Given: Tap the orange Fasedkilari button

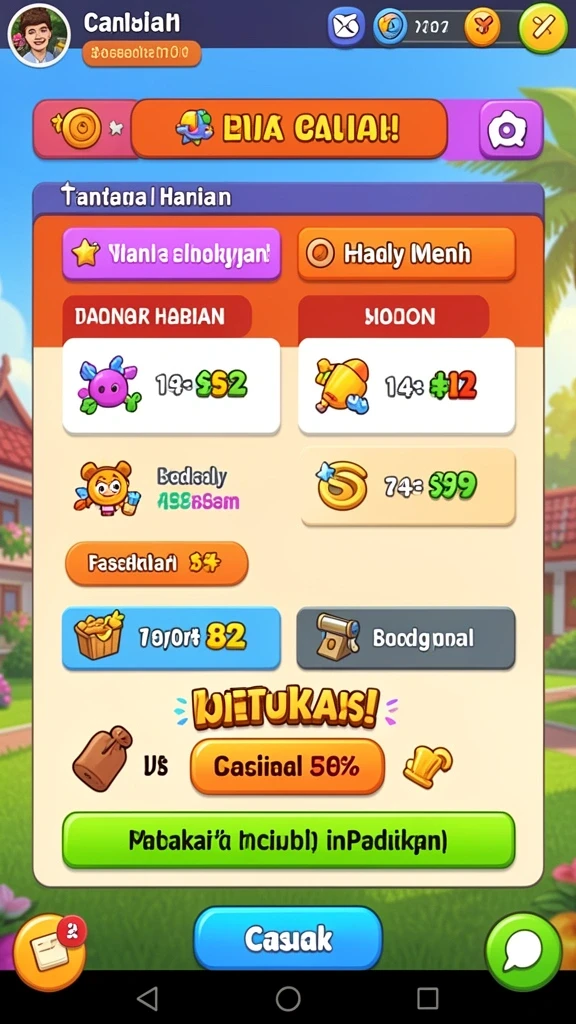Looking at the screenshot, I should tap(157, 563).
